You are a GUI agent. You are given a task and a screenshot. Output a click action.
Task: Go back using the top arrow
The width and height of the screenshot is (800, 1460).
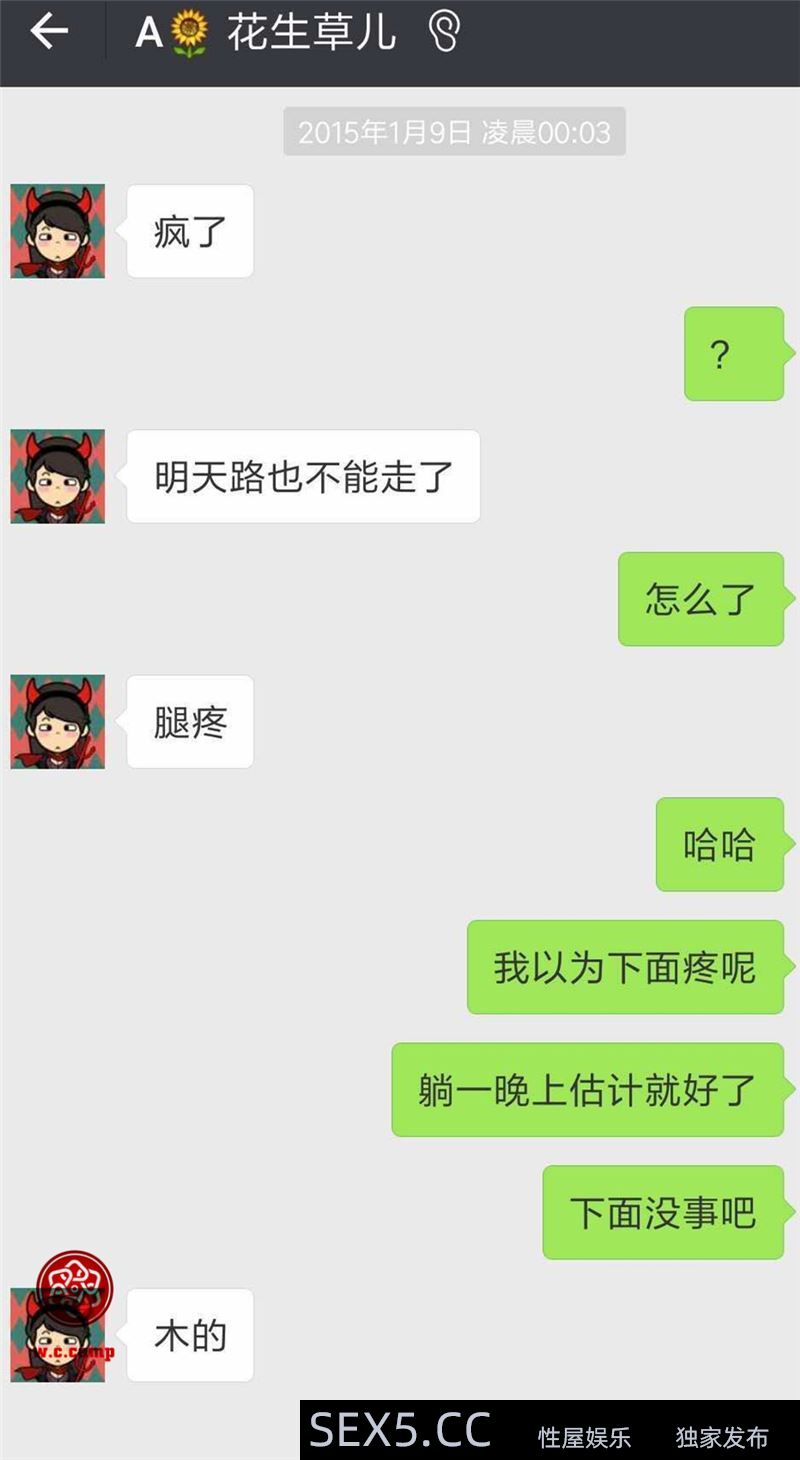[48, 33]
